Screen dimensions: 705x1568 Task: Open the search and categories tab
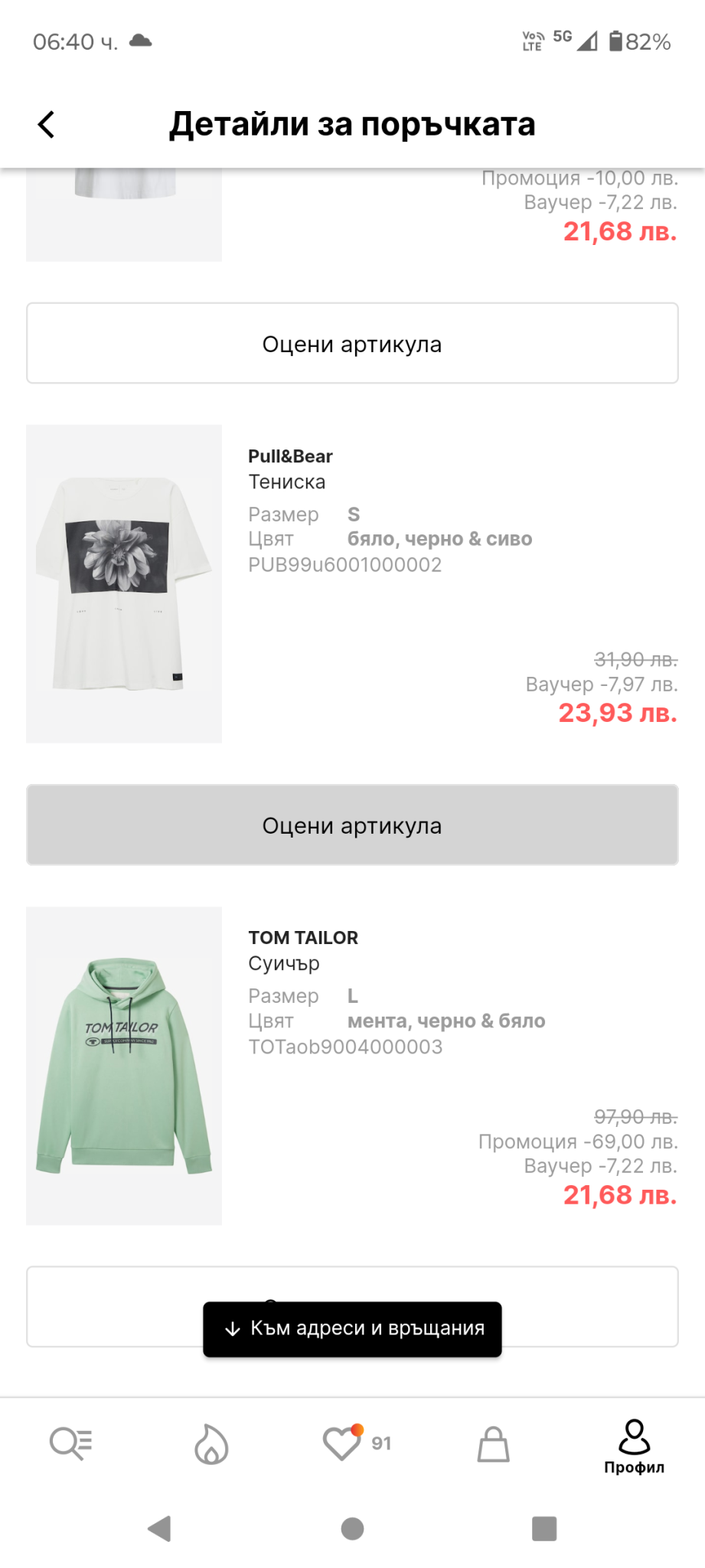70,1445
